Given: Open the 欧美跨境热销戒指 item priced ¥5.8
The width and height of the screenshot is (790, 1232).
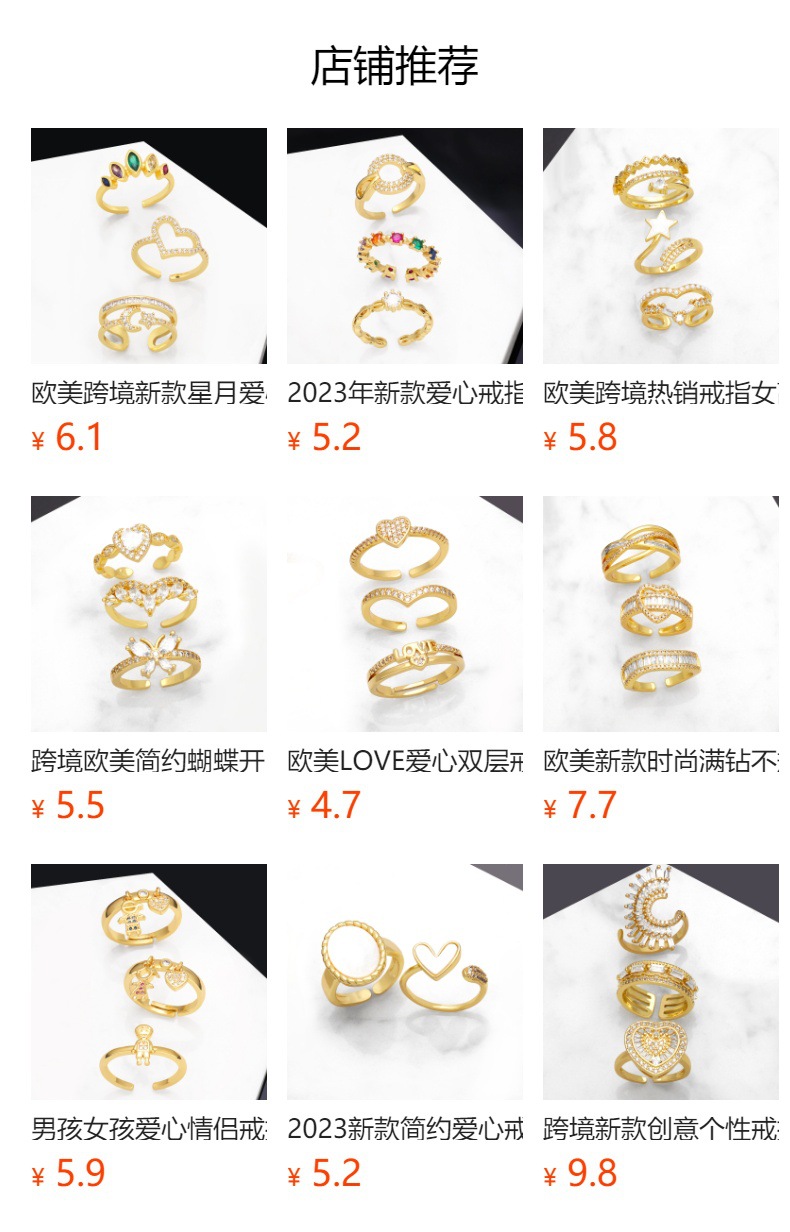Looking at the screenshot, I should point(660,246).
